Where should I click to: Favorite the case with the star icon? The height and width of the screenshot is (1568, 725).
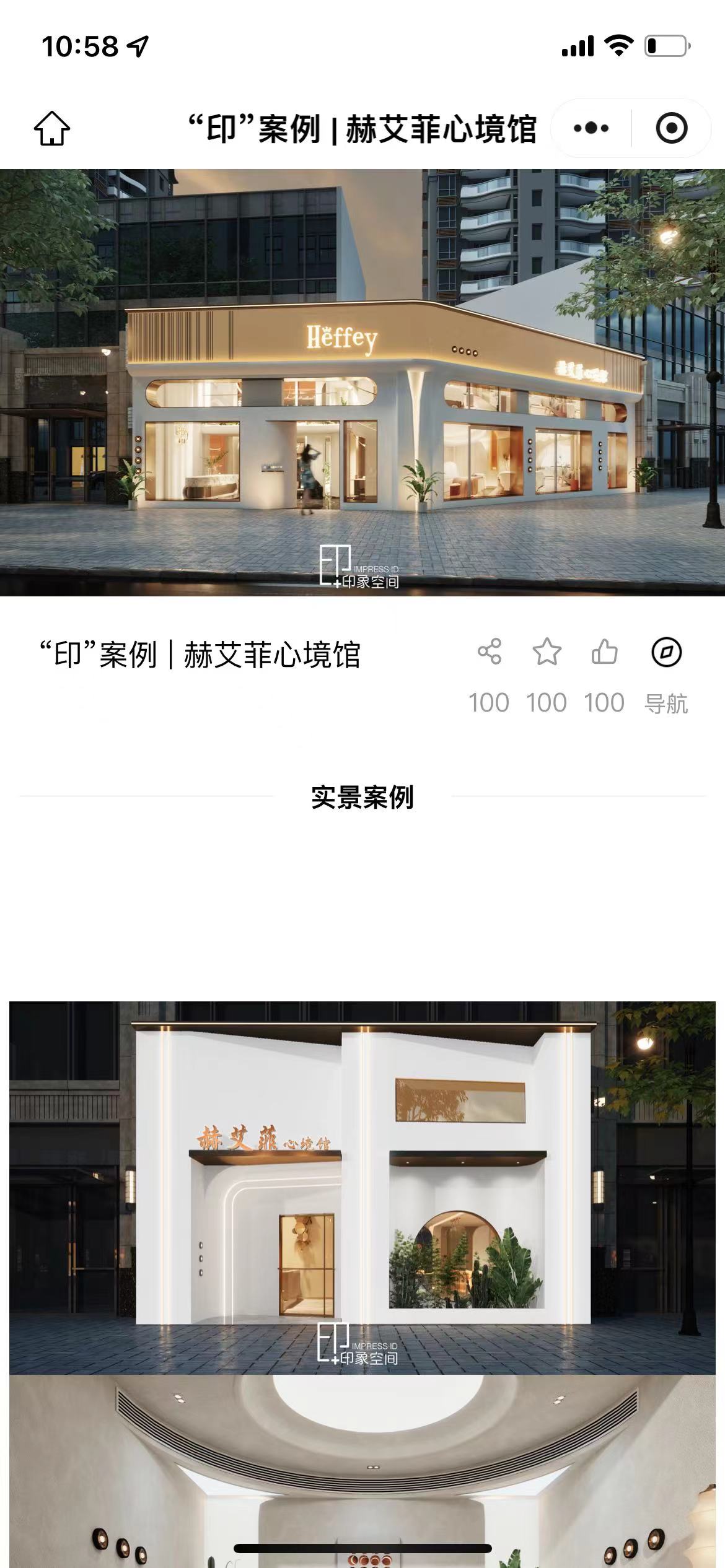(547, 651)
